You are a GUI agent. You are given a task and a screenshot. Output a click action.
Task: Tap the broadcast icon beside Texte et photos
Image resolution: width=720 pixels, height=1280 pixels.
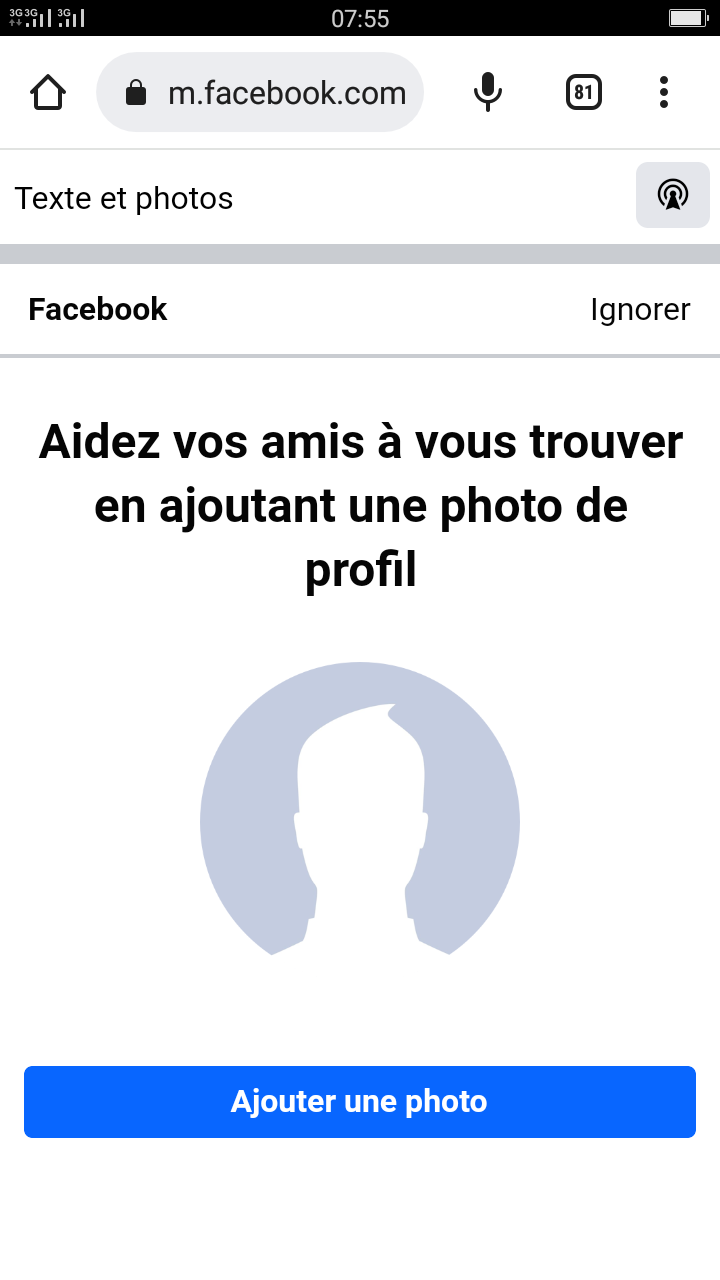point(673,195)
